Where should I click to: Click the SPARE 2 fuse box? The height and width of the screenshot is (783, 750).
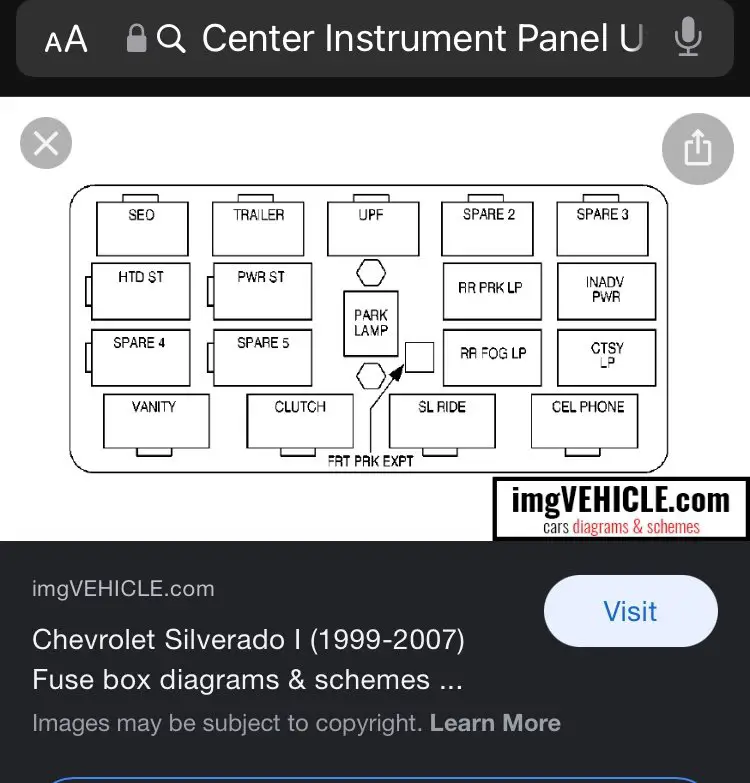(487, 227)
